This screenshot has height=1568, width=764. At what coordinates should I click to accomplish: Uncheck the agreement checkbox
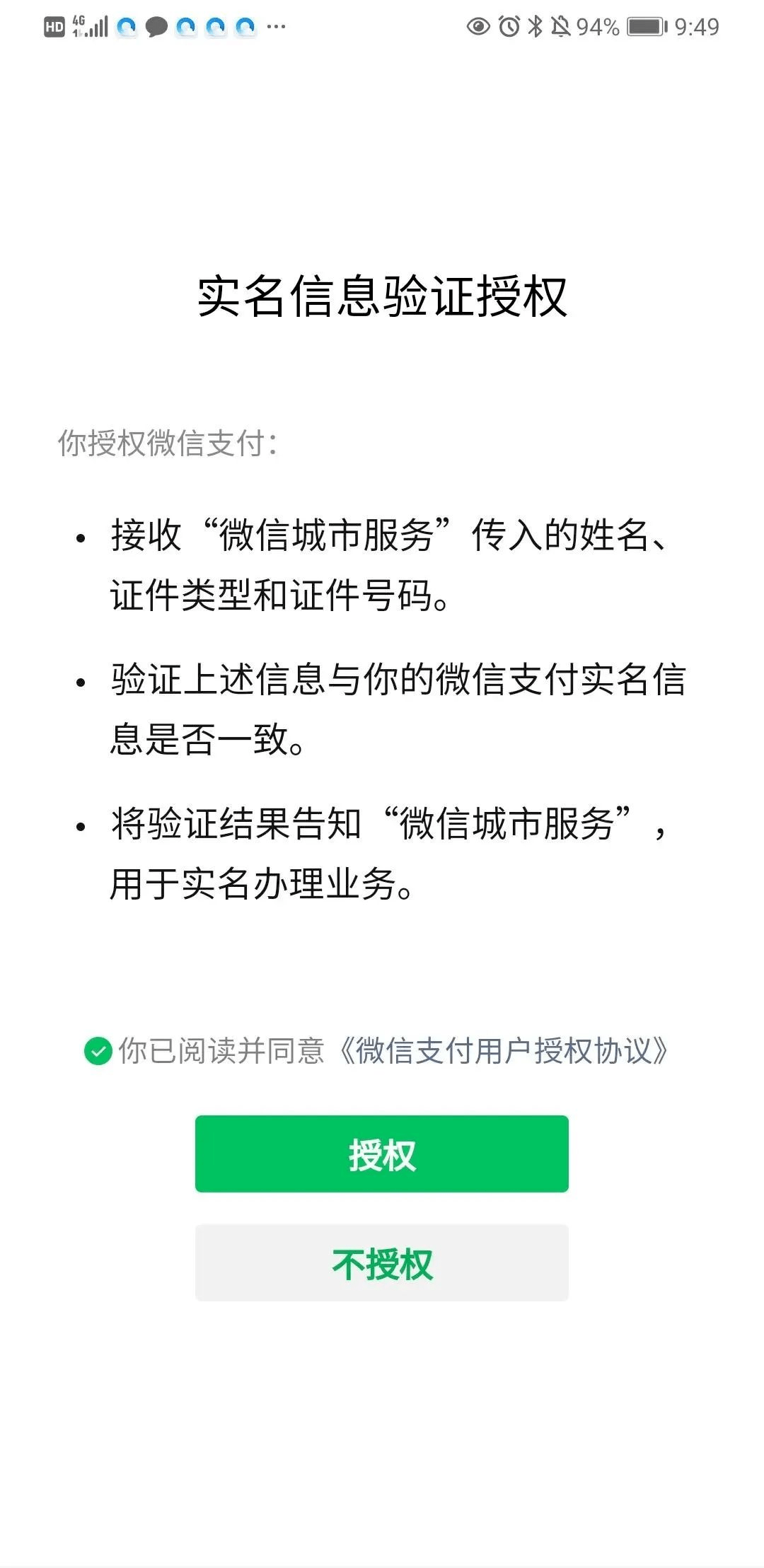coord(98,1051)
